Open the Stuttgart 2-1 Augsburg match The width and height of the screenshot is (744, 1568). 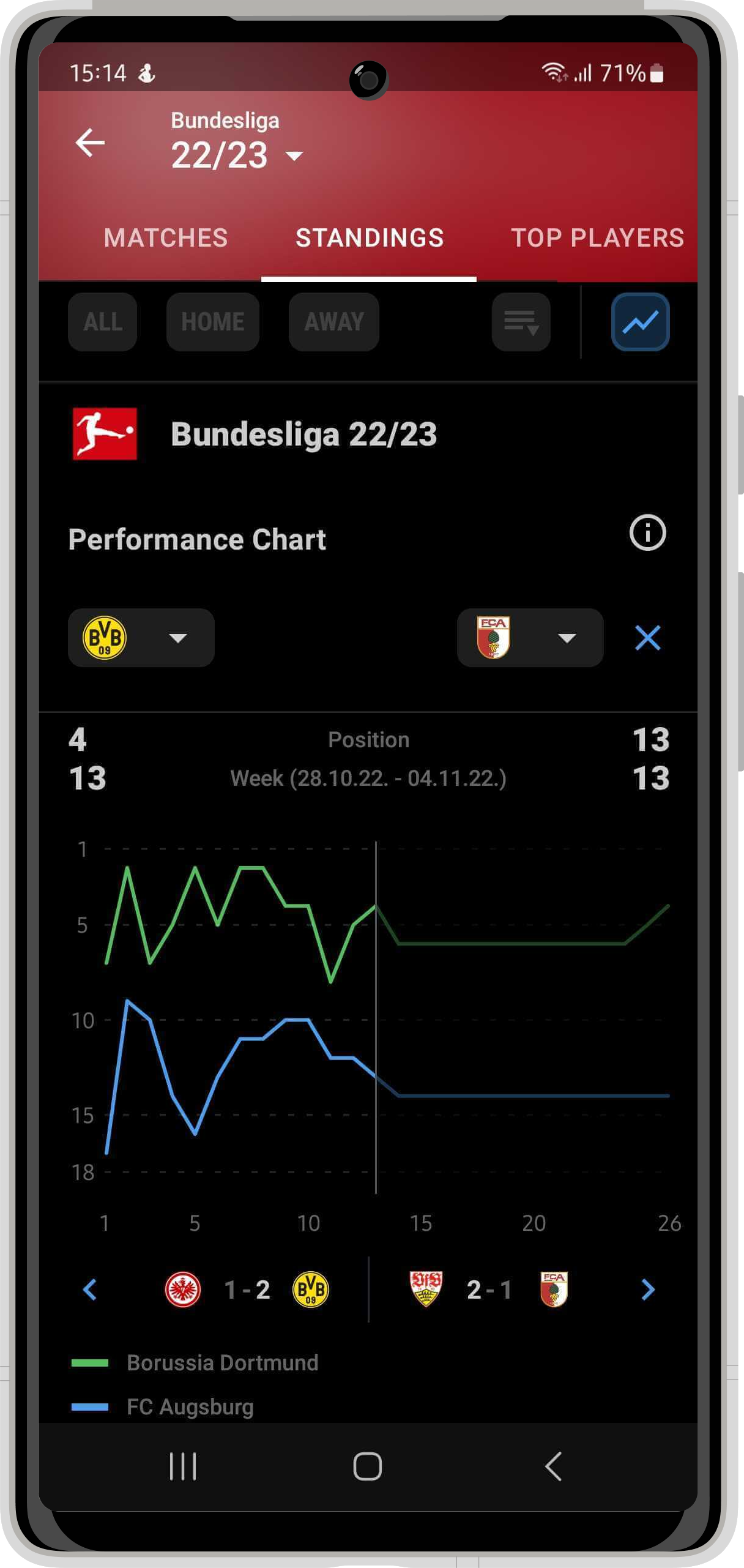point(489,1290)
